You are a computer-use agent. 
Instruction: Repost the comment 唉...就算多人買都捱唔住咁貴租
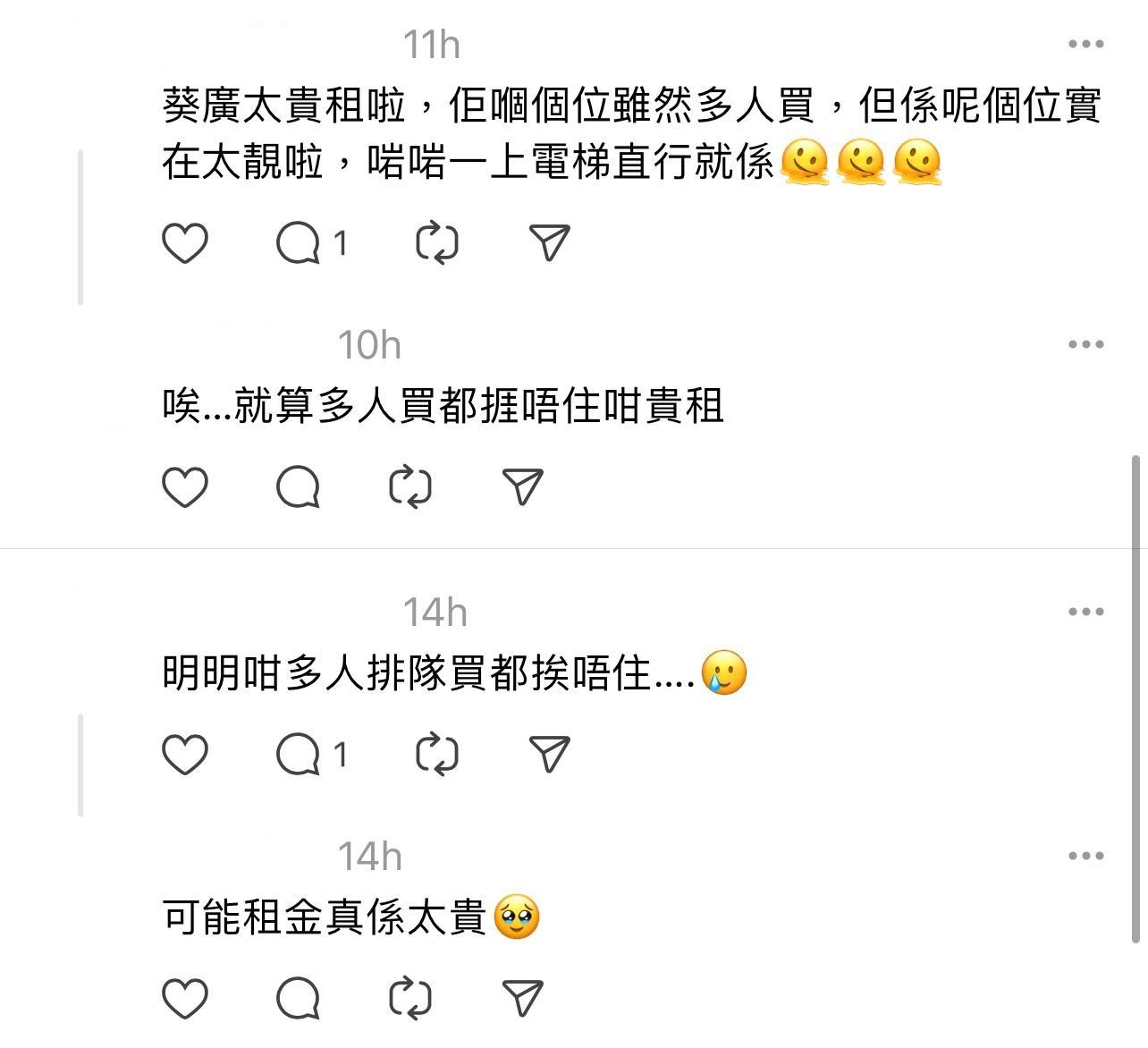point(410,486)
